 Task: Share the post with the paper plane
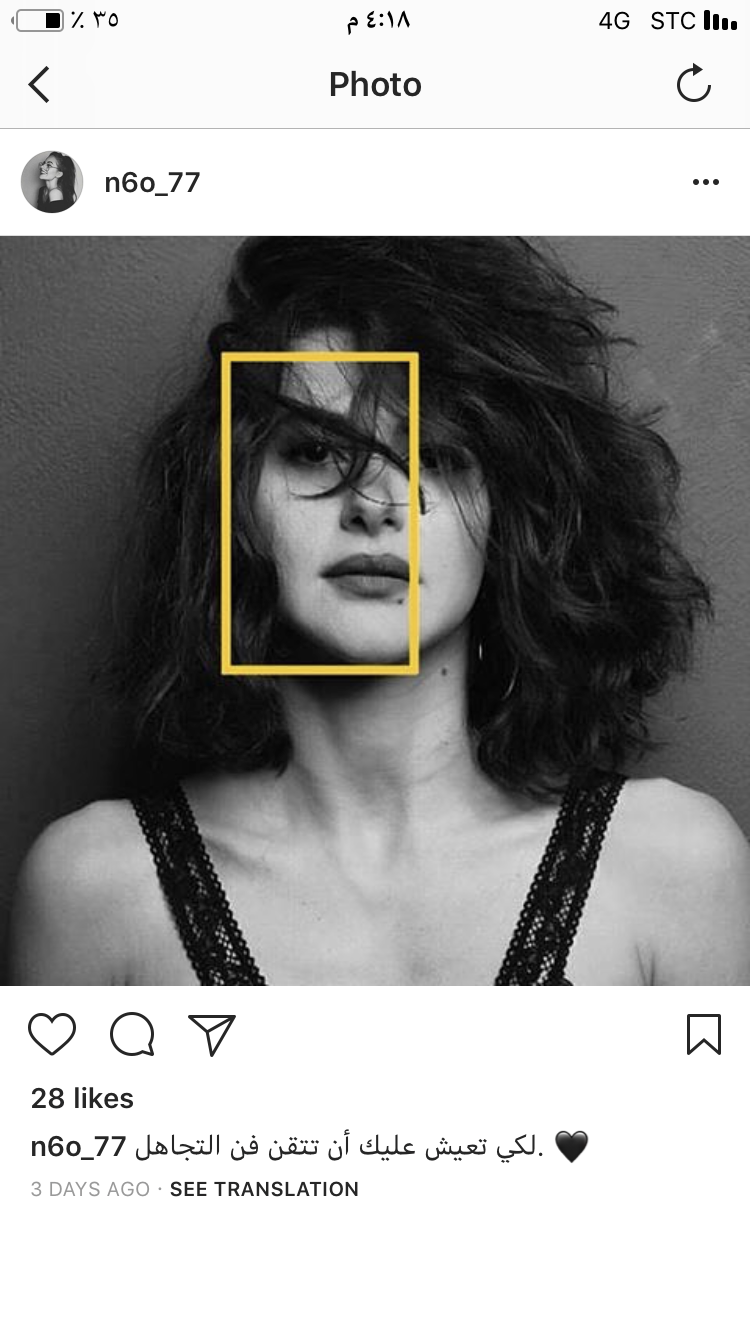coord(212,1034)
